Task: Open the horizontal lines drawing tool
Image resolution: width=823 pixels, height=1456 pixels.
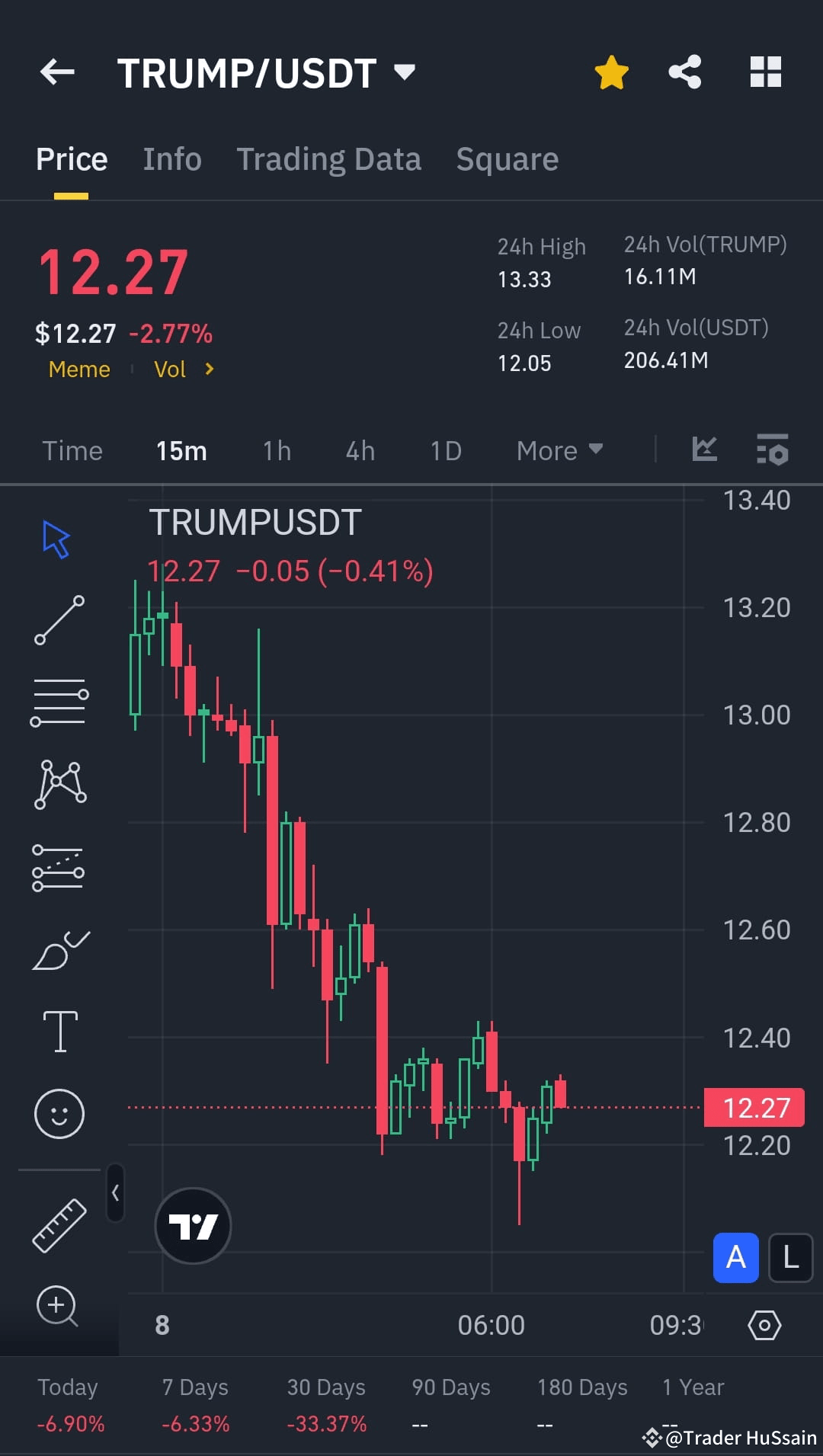Action: (x=59, y=701)
